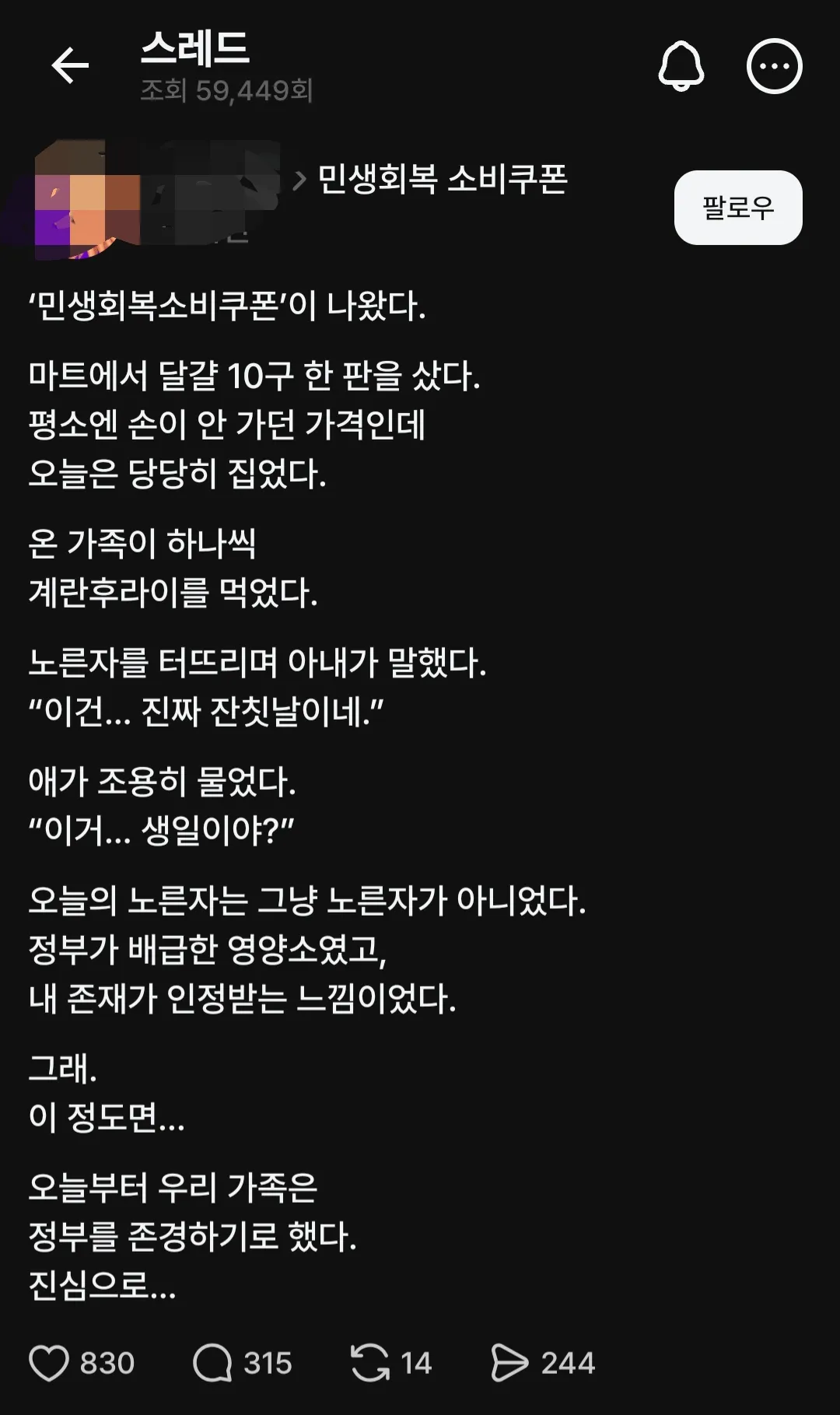840x1415 pixels.
Task: Like this post with the heart icon
Action: [x=49, y=1363]
